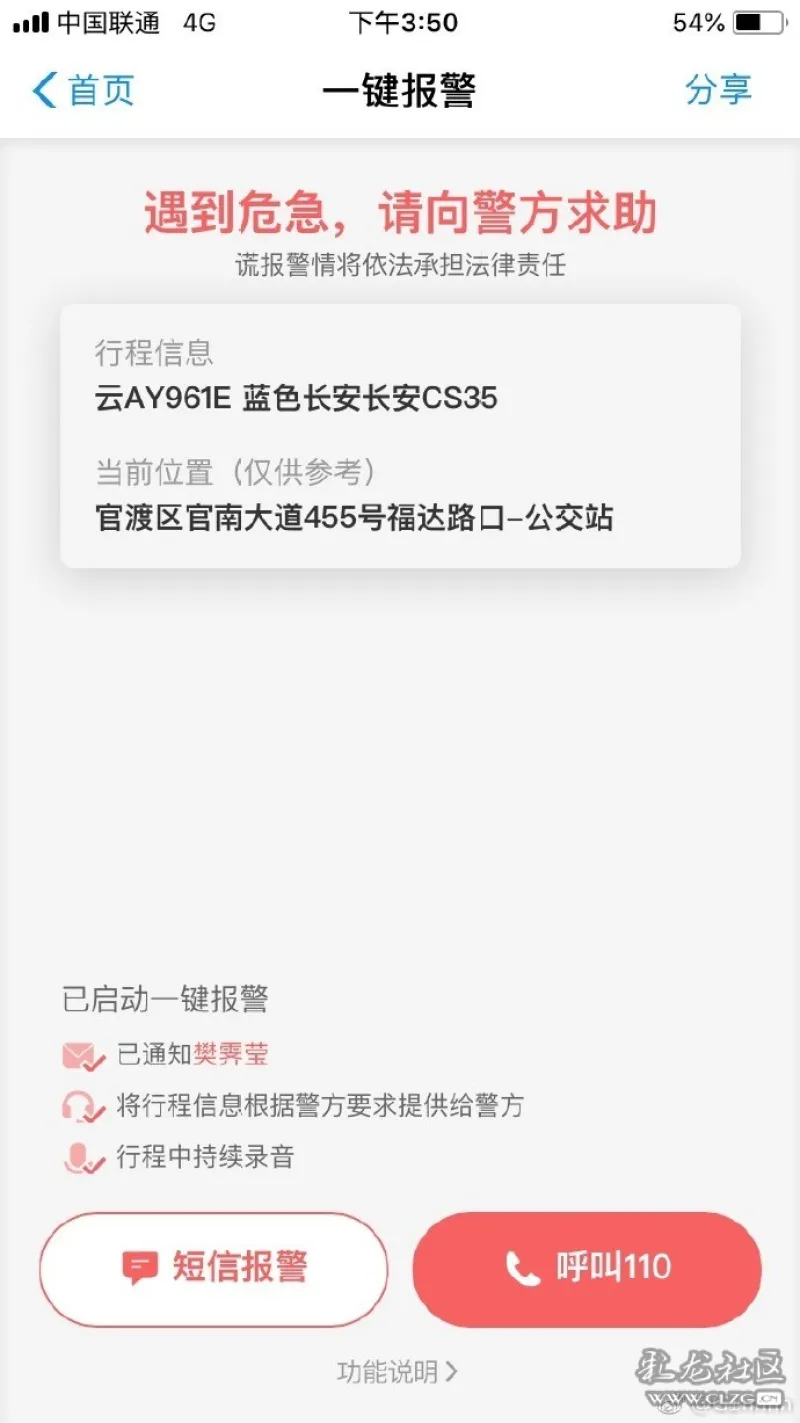Image resolution: width=800 pixels, height=1423 pixels.
Task: Call police with 呼叫110
Action: coord(587,1268)
